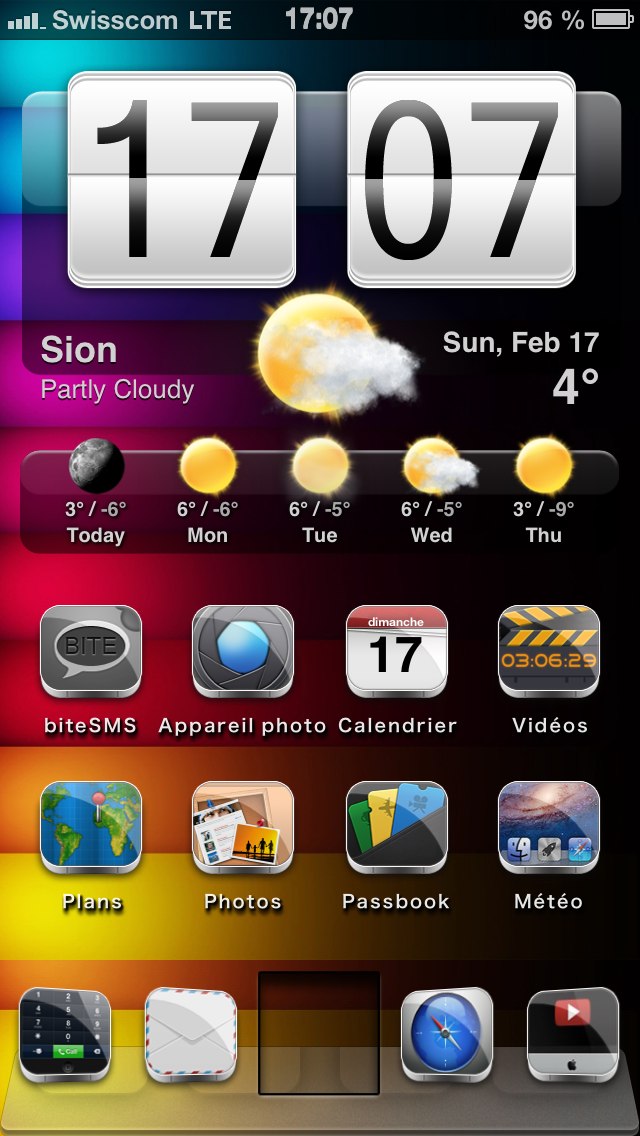Image resolution: width=640 pixels, height=1136 pixels.
Task: Open the YouTube app in the dock
Action: coord(573,1035)
